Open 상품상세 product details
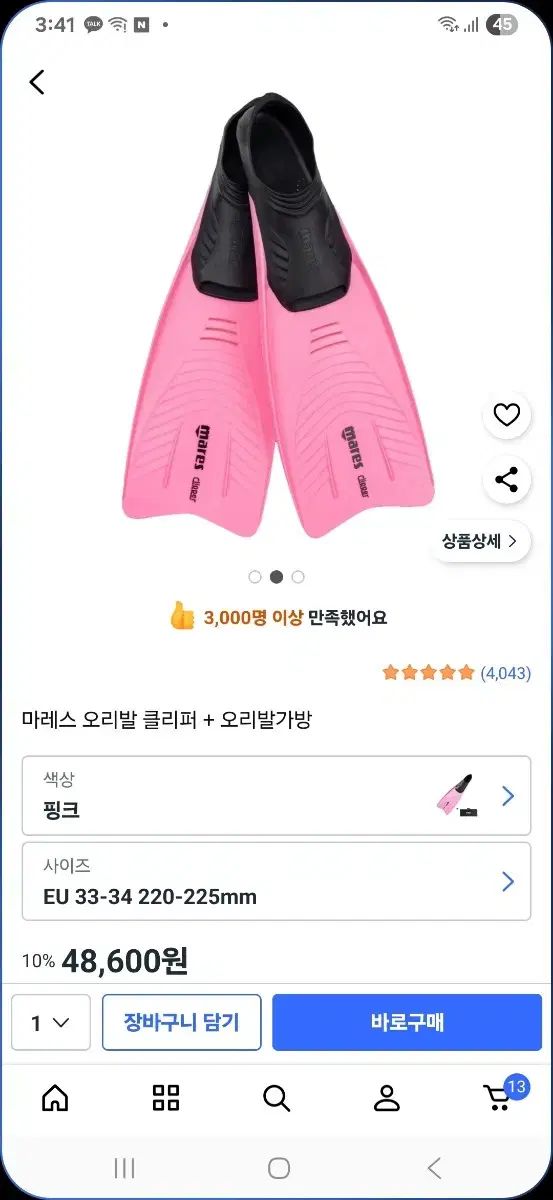The width and height of the screenshot is (553, 1200). coord(480,541)
